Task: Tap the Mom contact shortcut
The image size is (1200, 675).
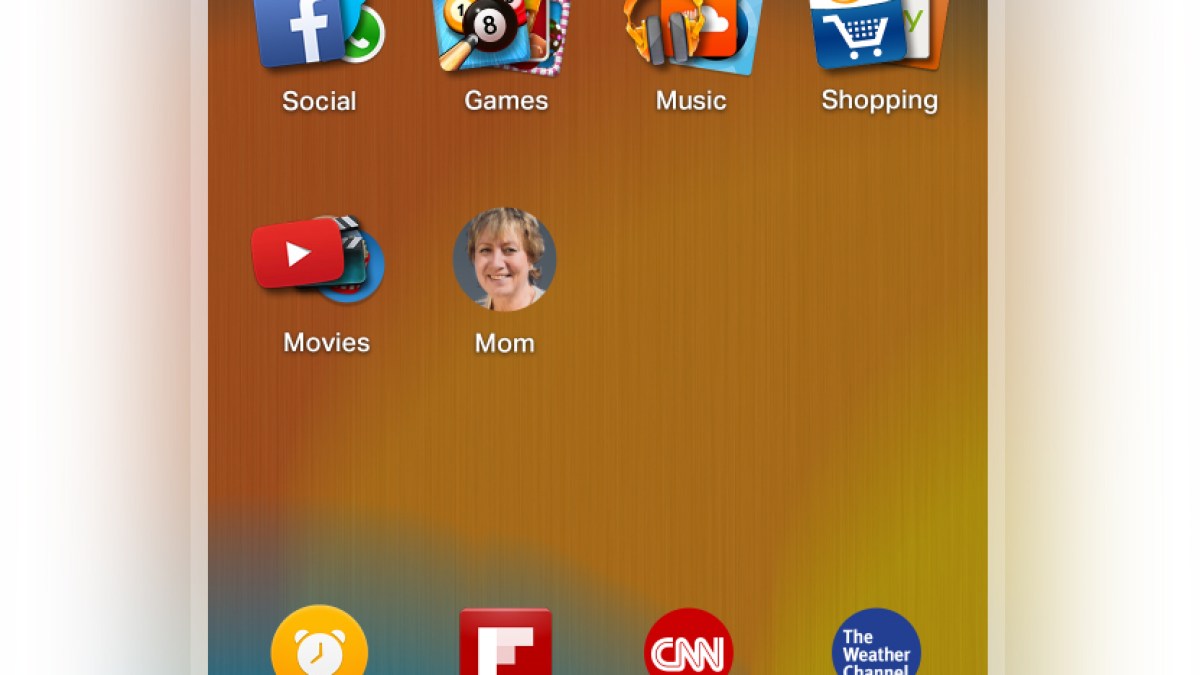Action: click(504, 260)
